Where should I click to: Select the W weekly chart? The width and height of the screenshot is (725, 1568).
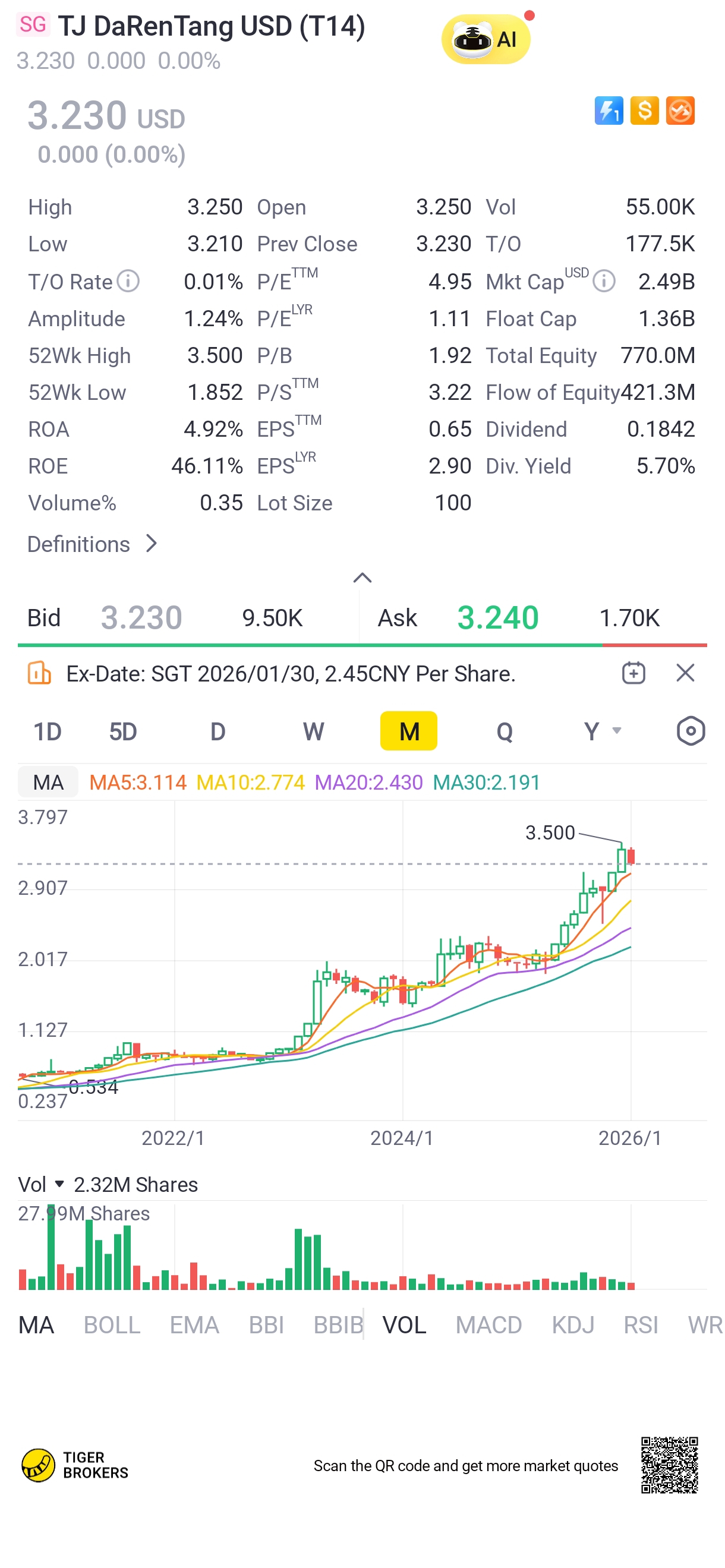pyautogui.click(x=313, y=731)
